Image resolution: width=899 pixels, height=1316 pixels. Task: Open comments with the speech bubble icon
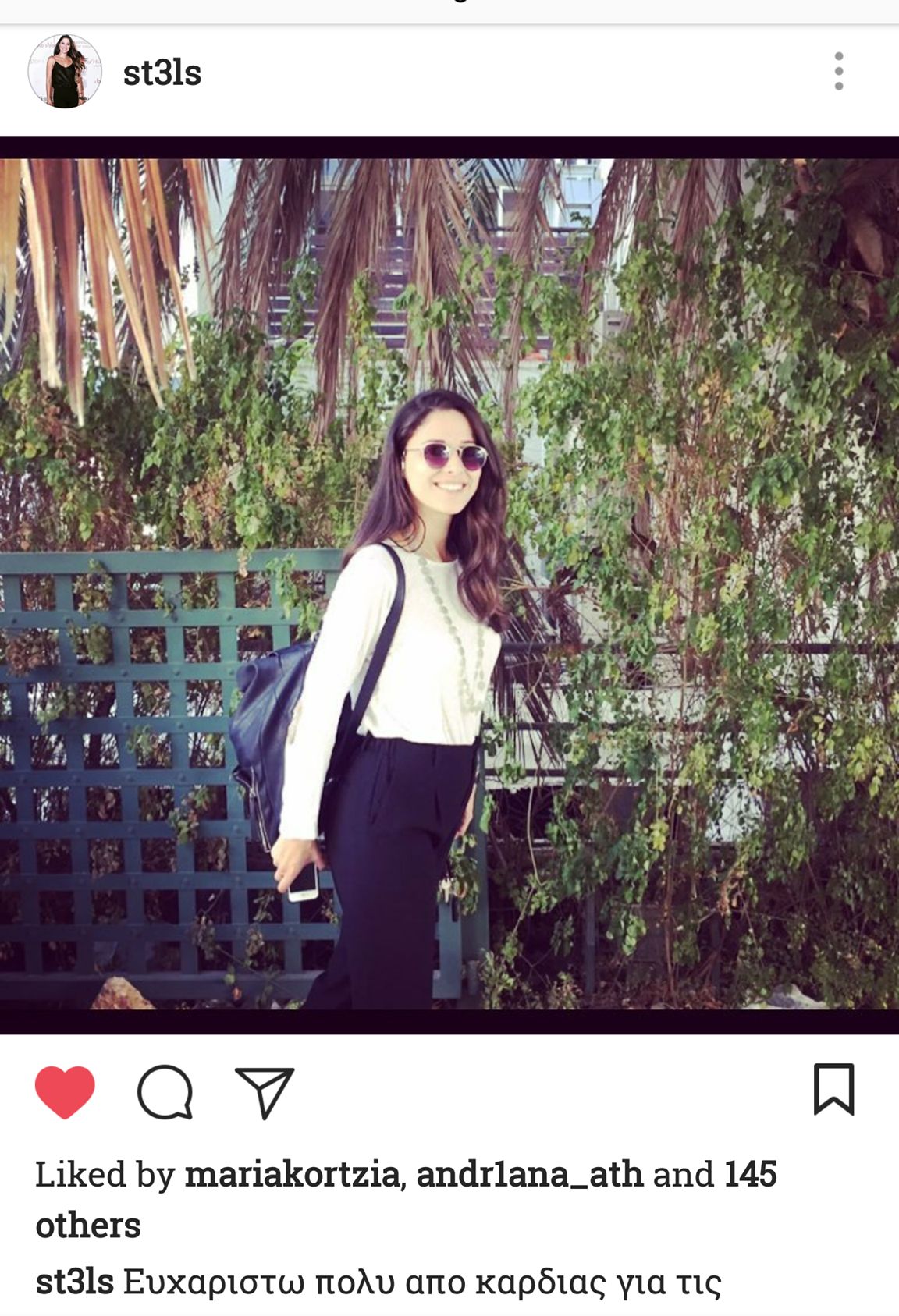165,1091
